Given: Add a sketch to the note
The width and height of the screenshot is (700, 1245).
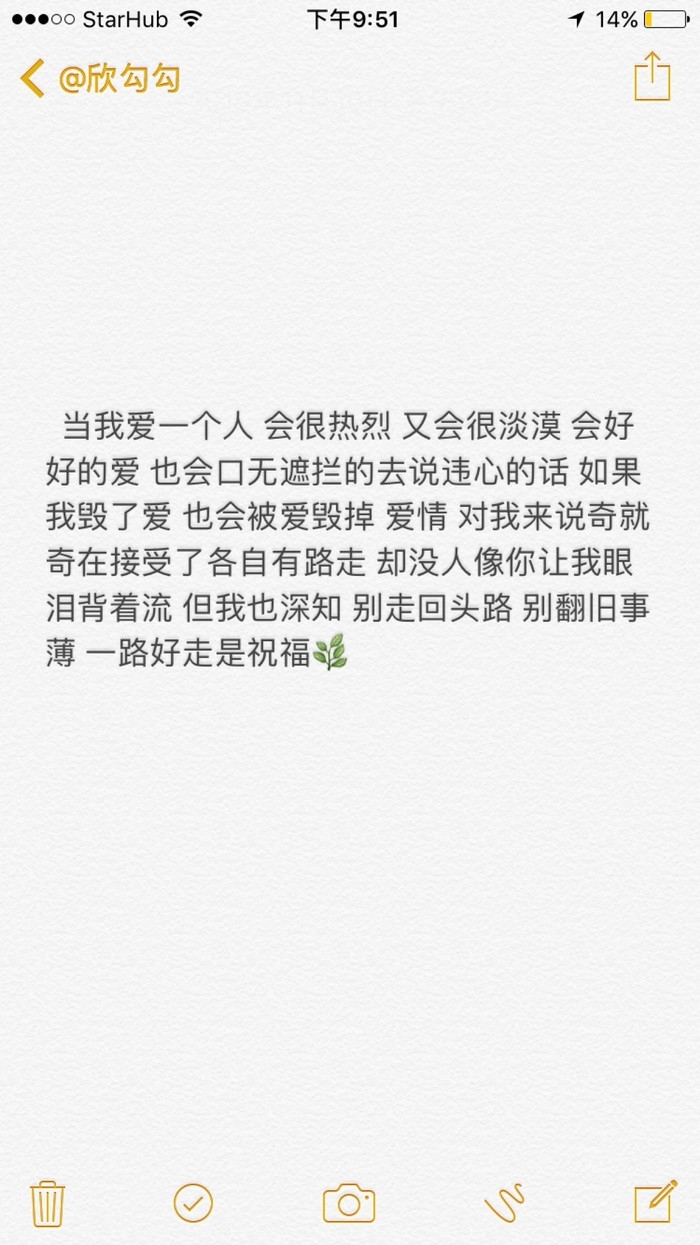Looking at the screenshot, I should click(505, 1203).
